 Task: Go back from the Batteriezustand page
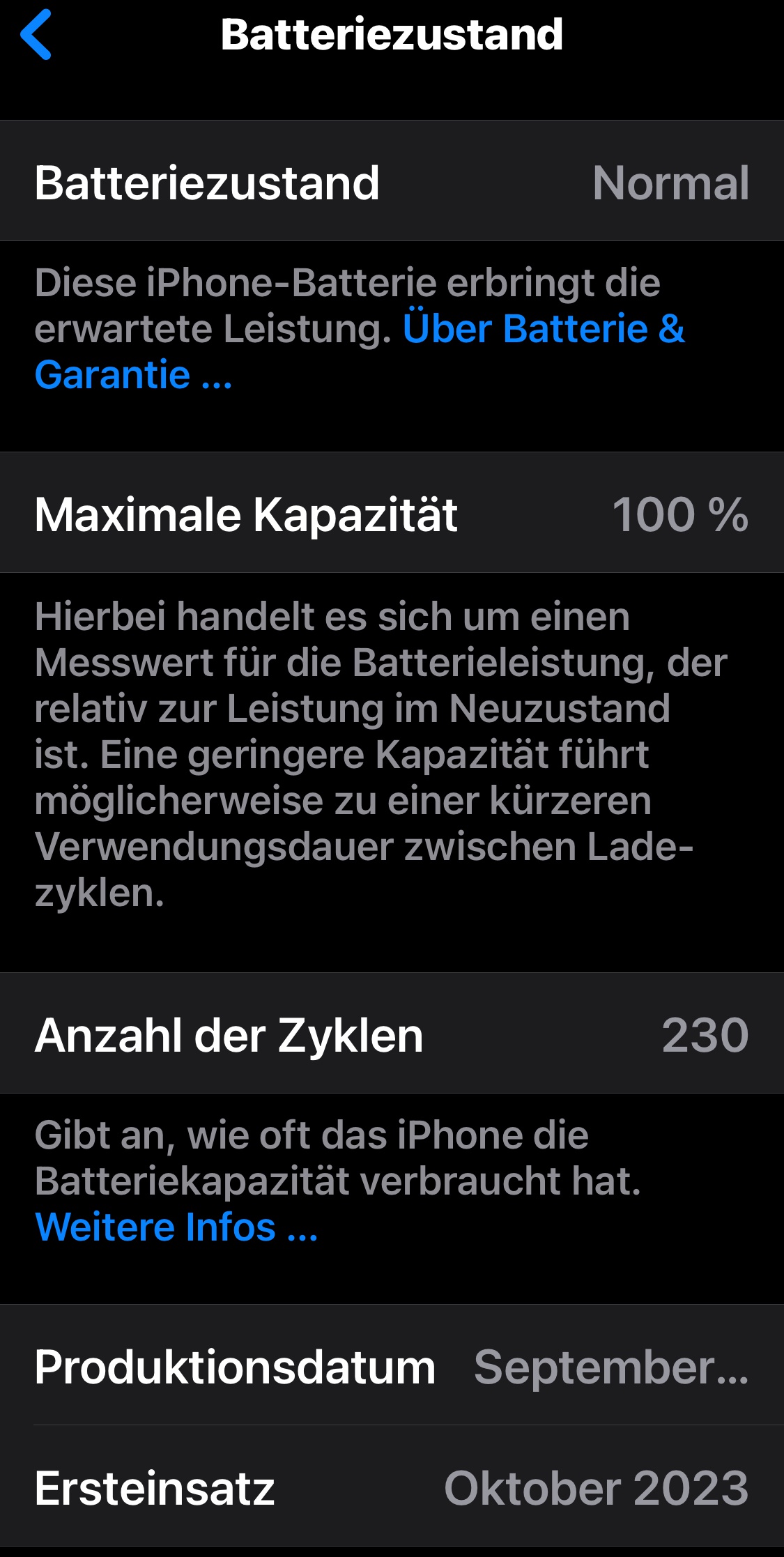click(x=36, y=35)
